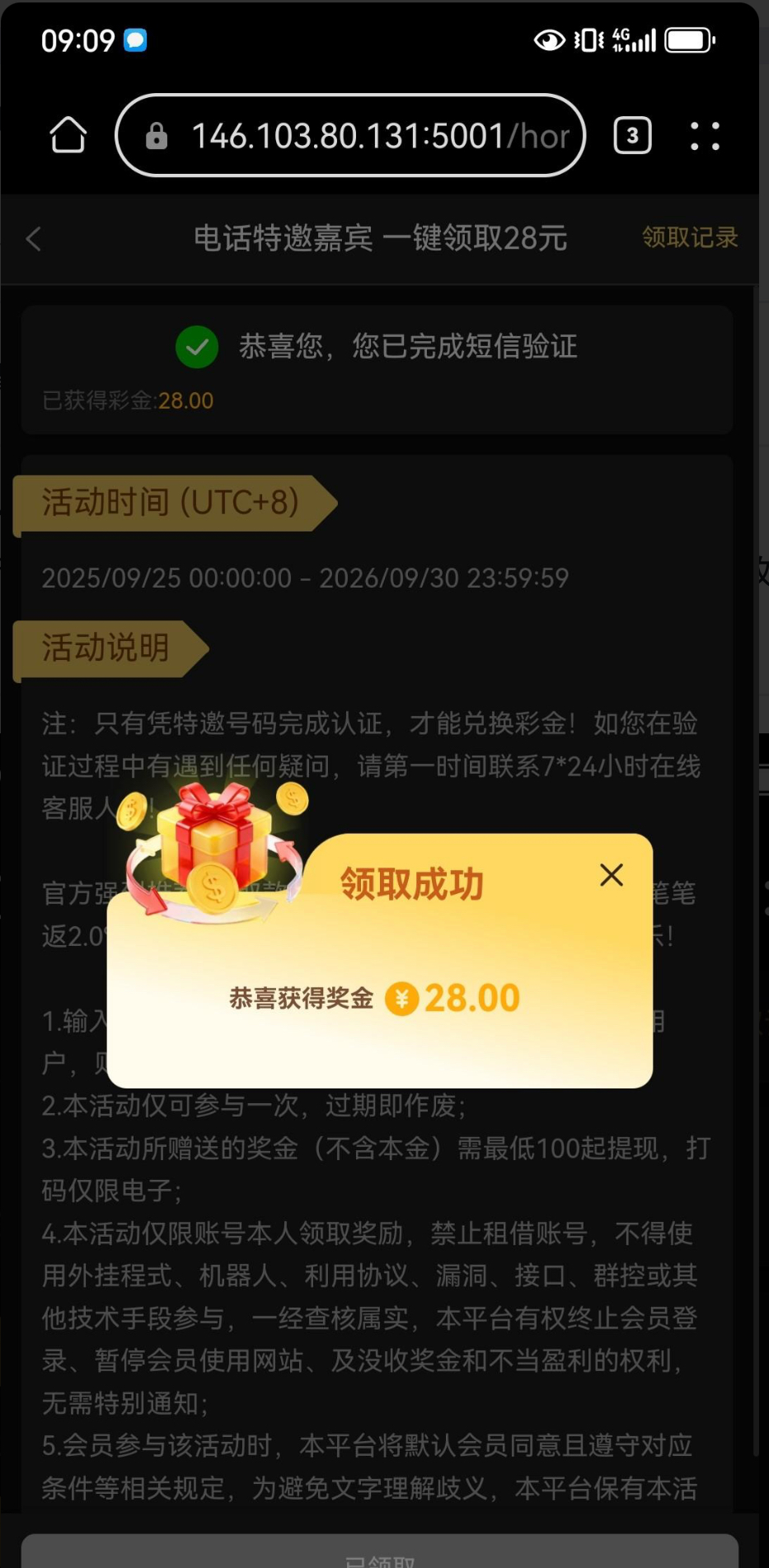Open the browser menu with four dots

click(705, 136)
